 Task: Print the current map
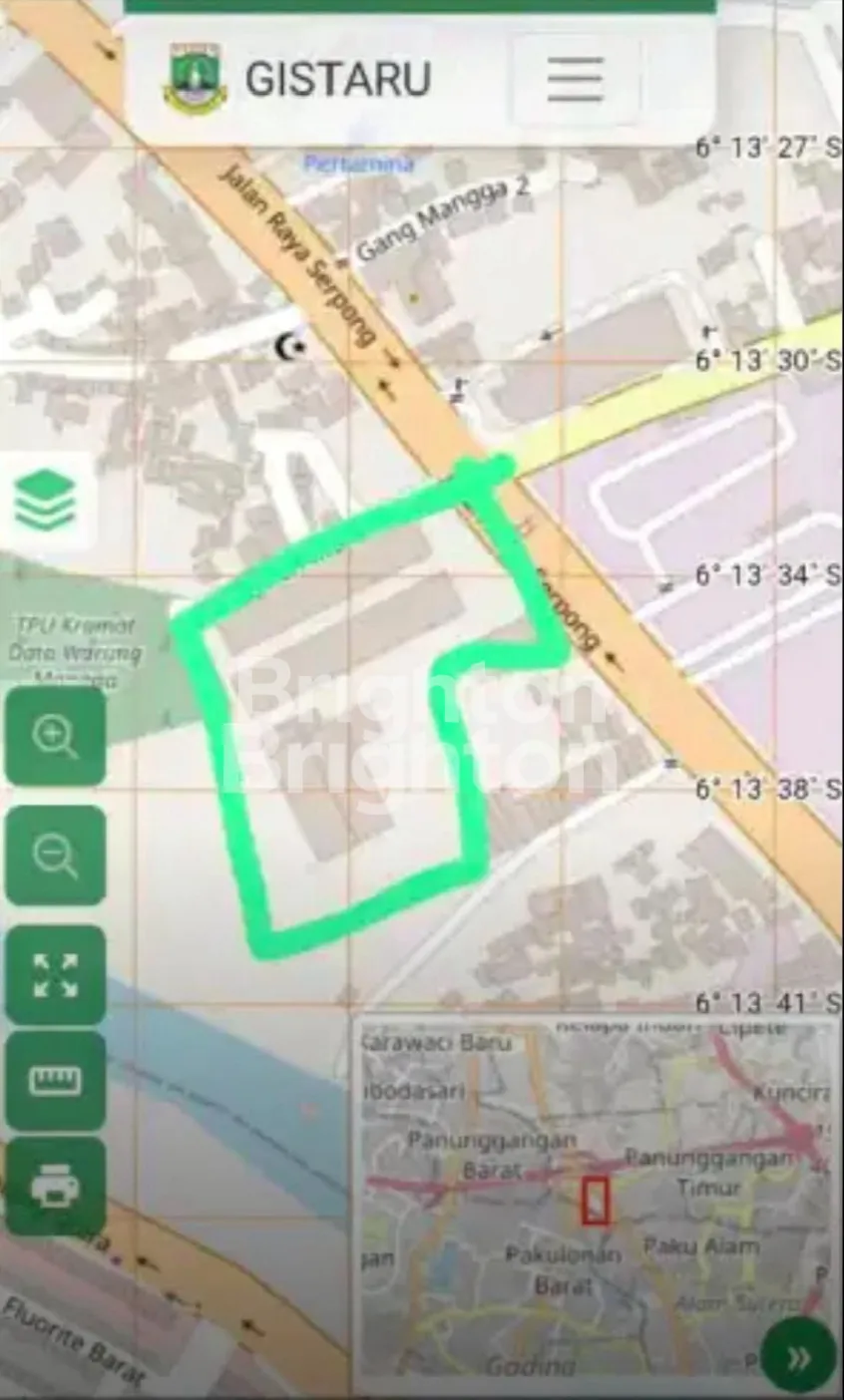55,1187
